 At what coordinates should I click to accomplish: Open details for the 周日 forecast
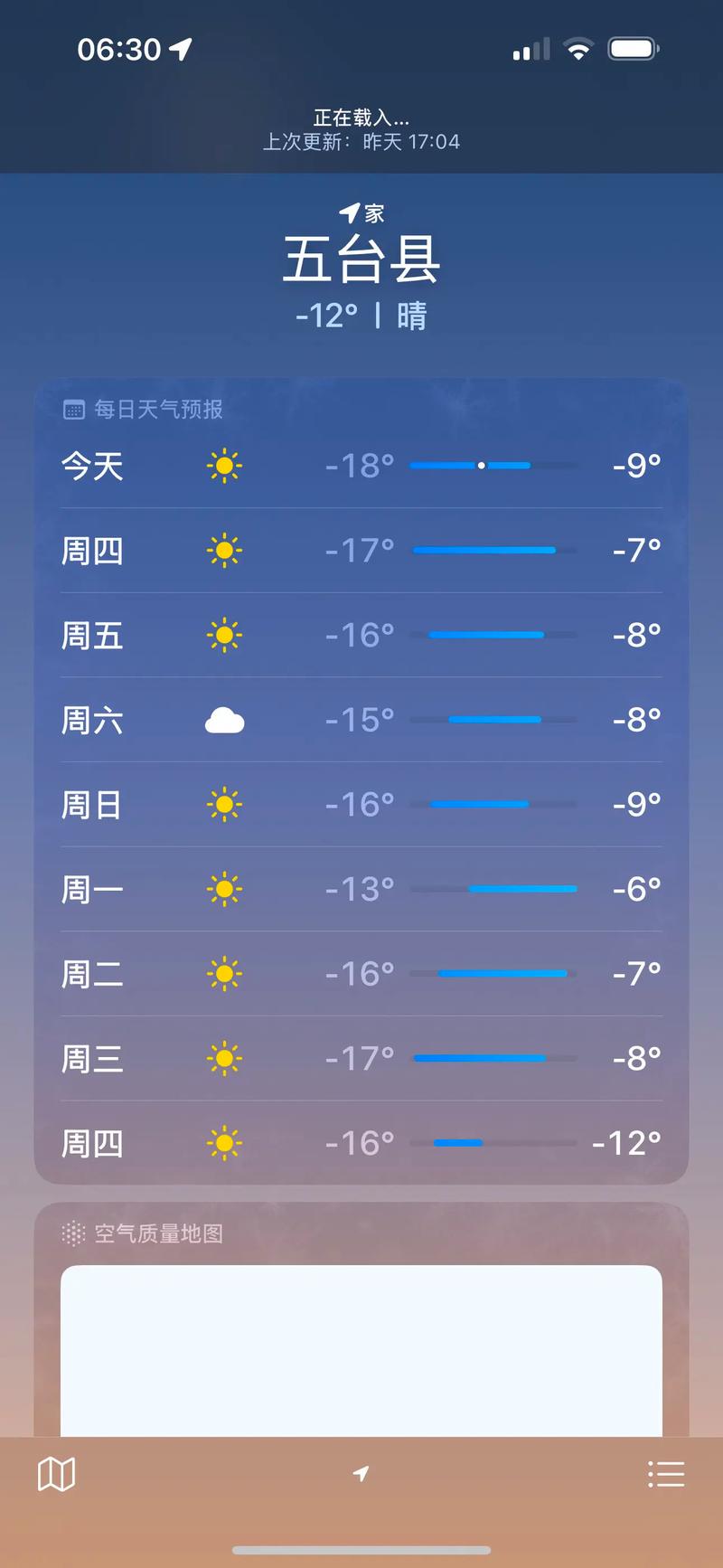point(361,804)
